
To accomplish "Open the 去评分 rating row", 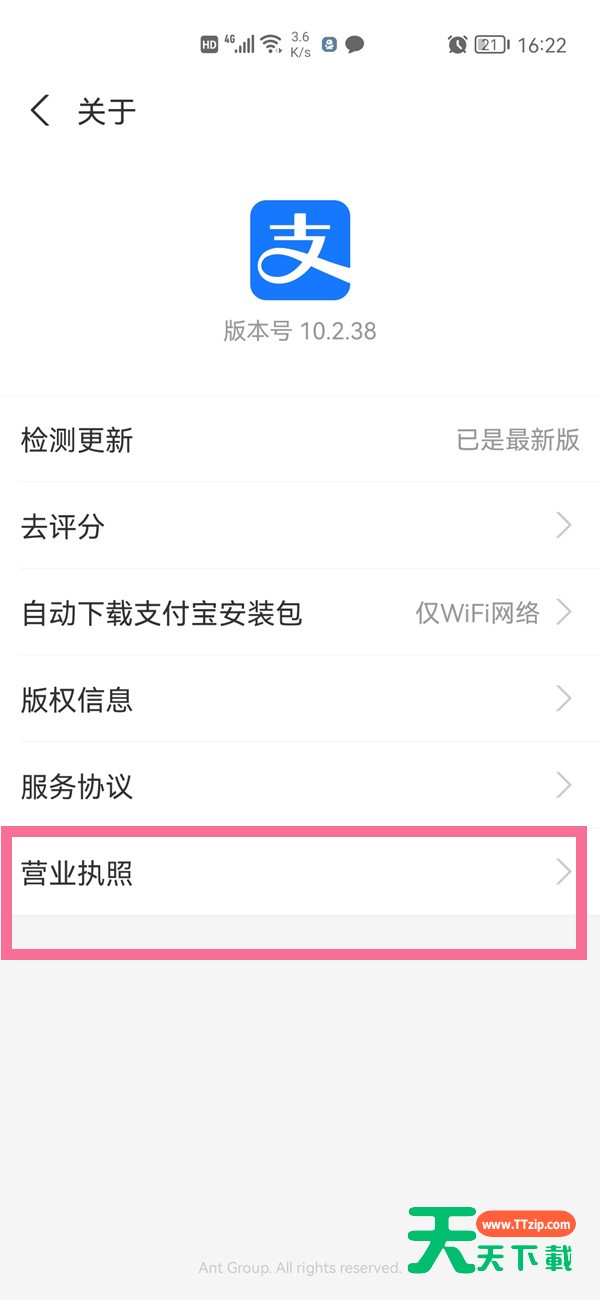I will click(x=300, y=526).
